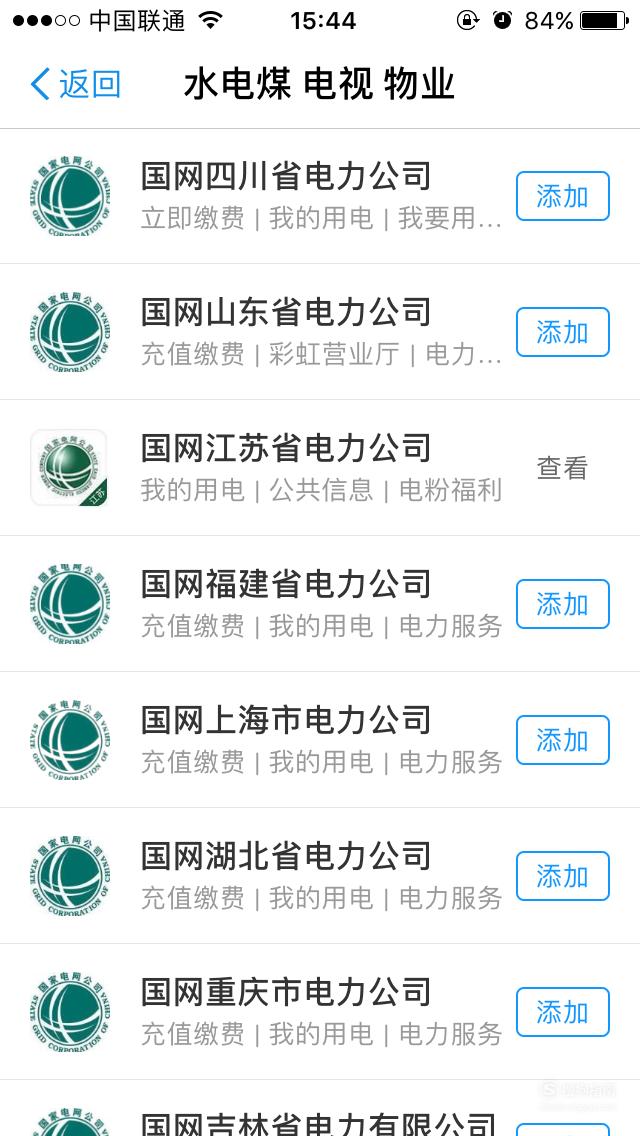Add 国网重庆市电力公司
640x1136 pixels.
(x=562, y=1012)
